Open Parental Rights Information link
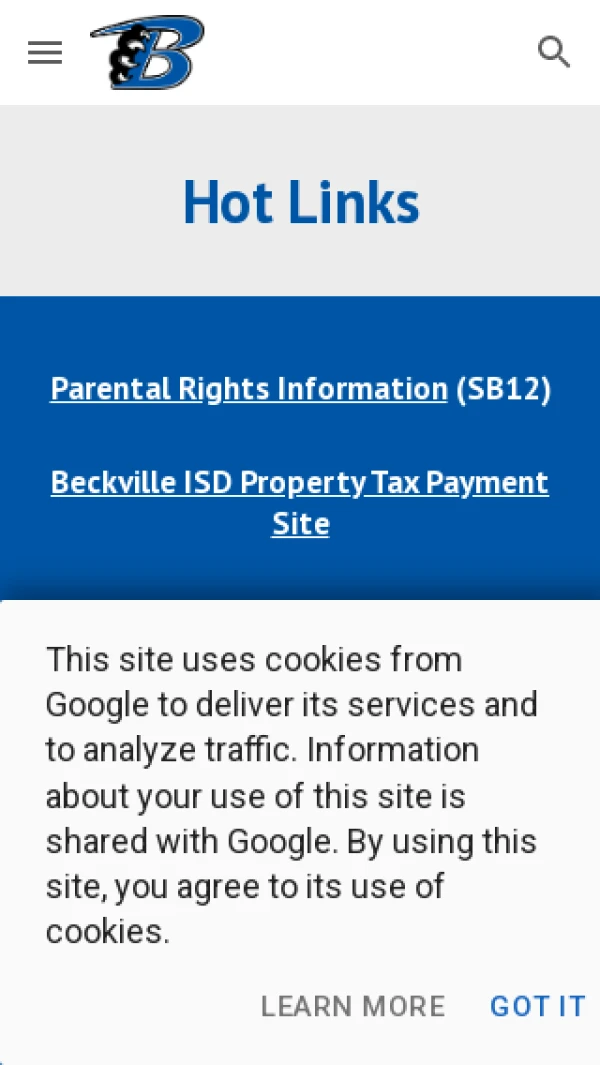Screen dimensions: 600x1065 [x=249, y=389]
